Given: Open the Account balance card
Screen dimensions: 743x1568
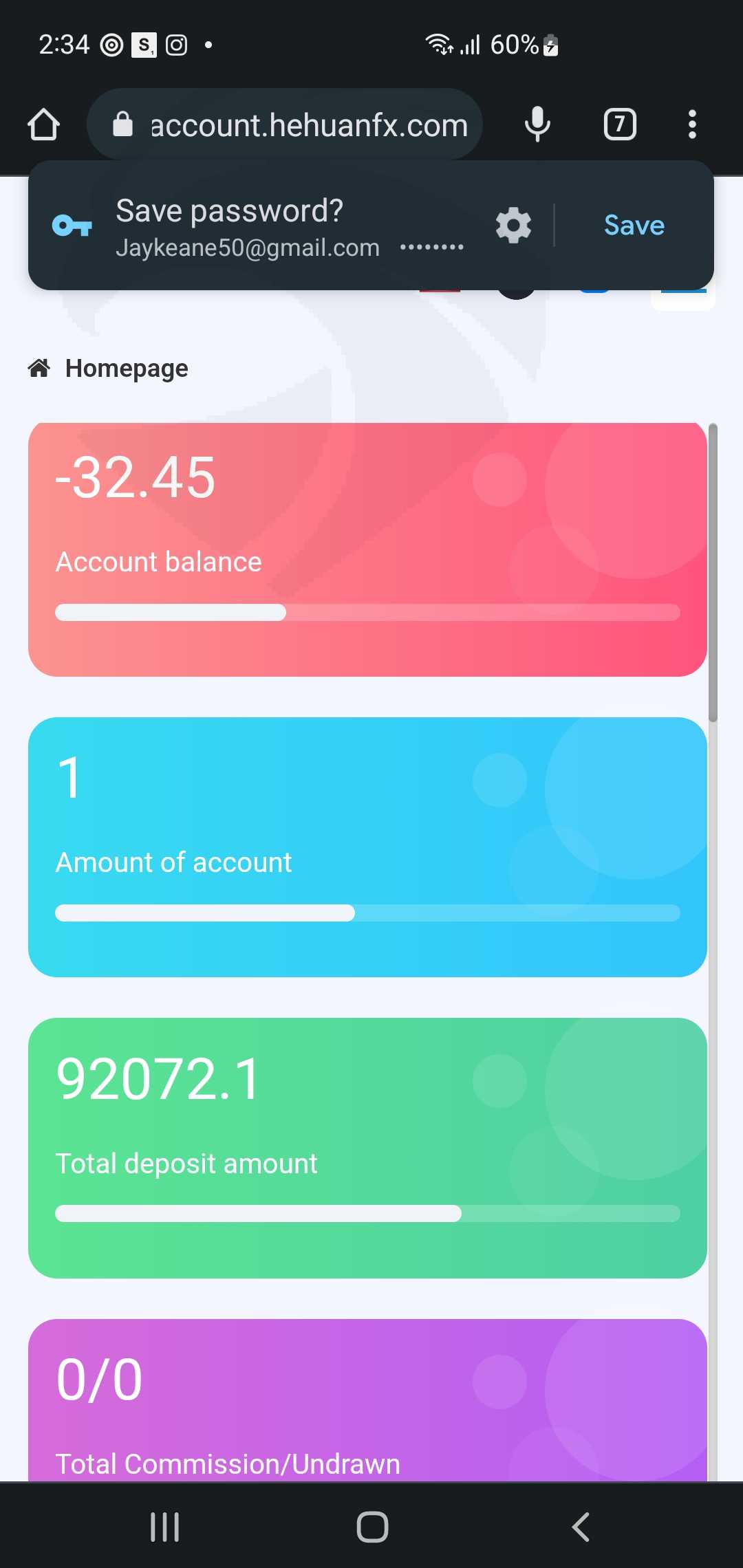Looking at the screenshot, I should tap(367, 549).
